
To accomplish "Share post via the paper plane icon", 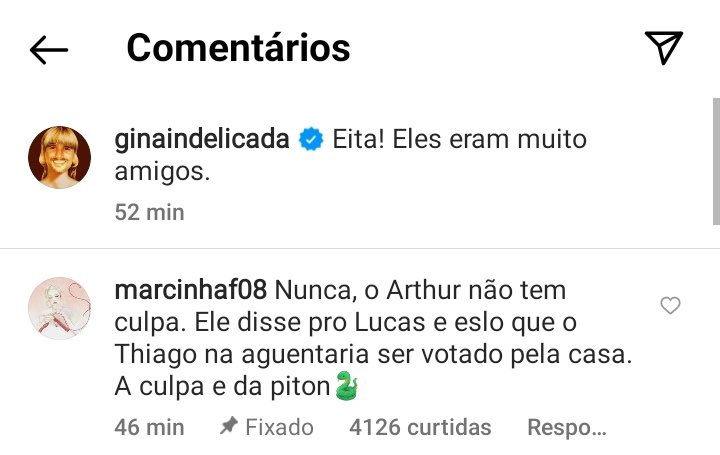I will coord(664,48).
